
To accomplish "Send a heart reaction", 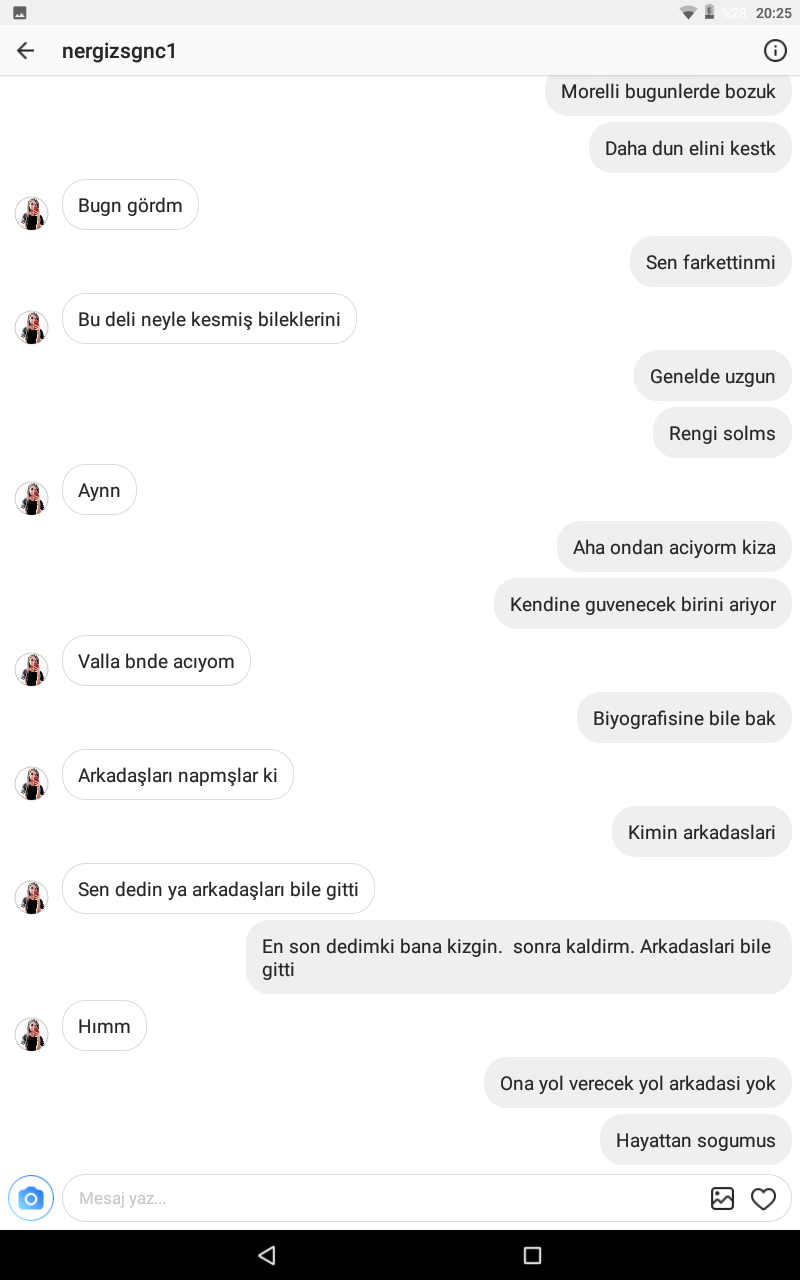I will click(763, 1198).
